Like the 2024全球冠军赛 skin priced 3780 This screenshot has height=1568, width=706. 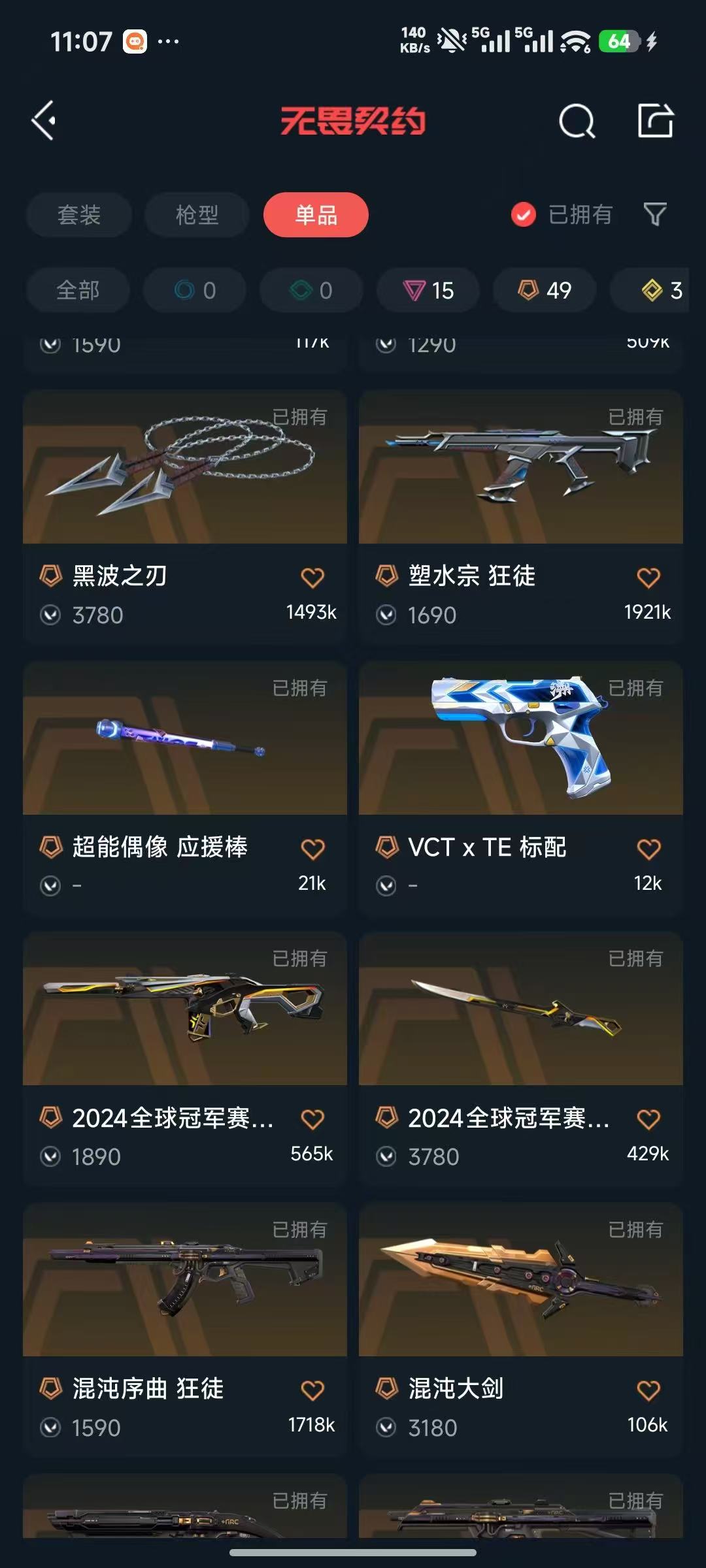[648, 1119]
